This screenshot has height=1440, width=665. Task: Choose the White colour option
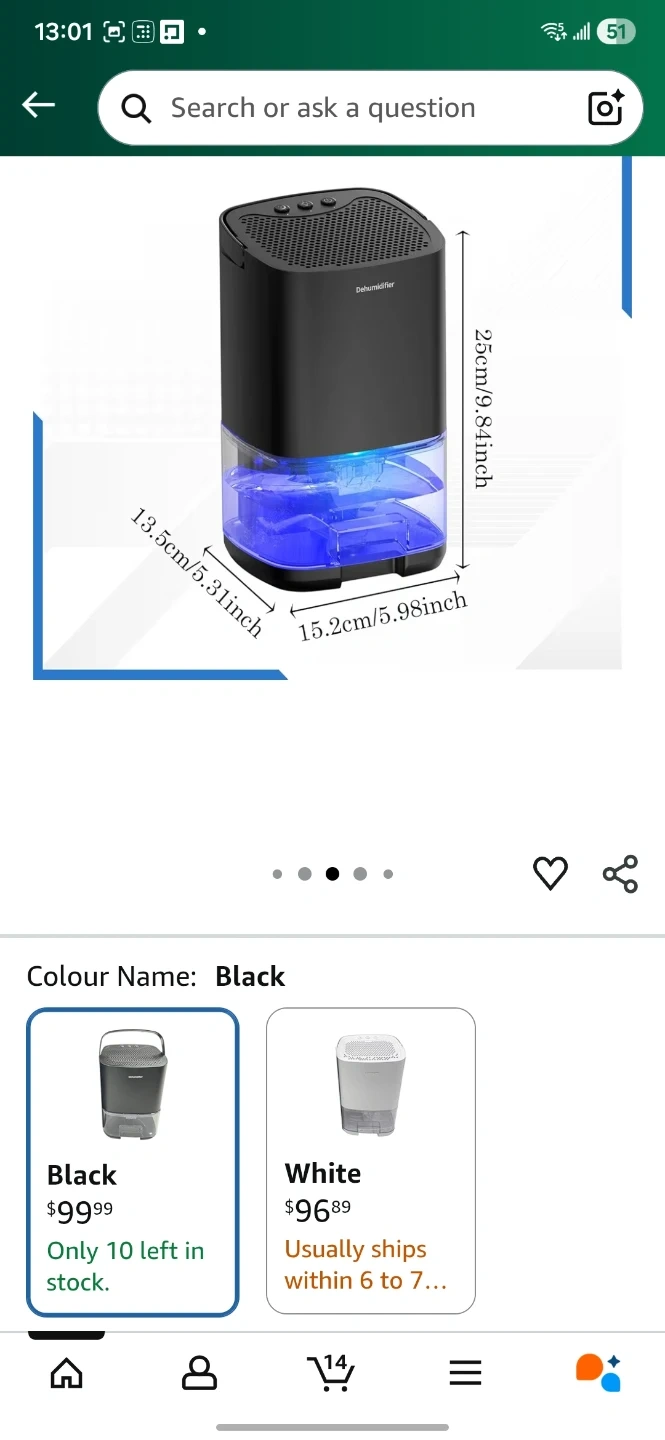coord(370,1160)
